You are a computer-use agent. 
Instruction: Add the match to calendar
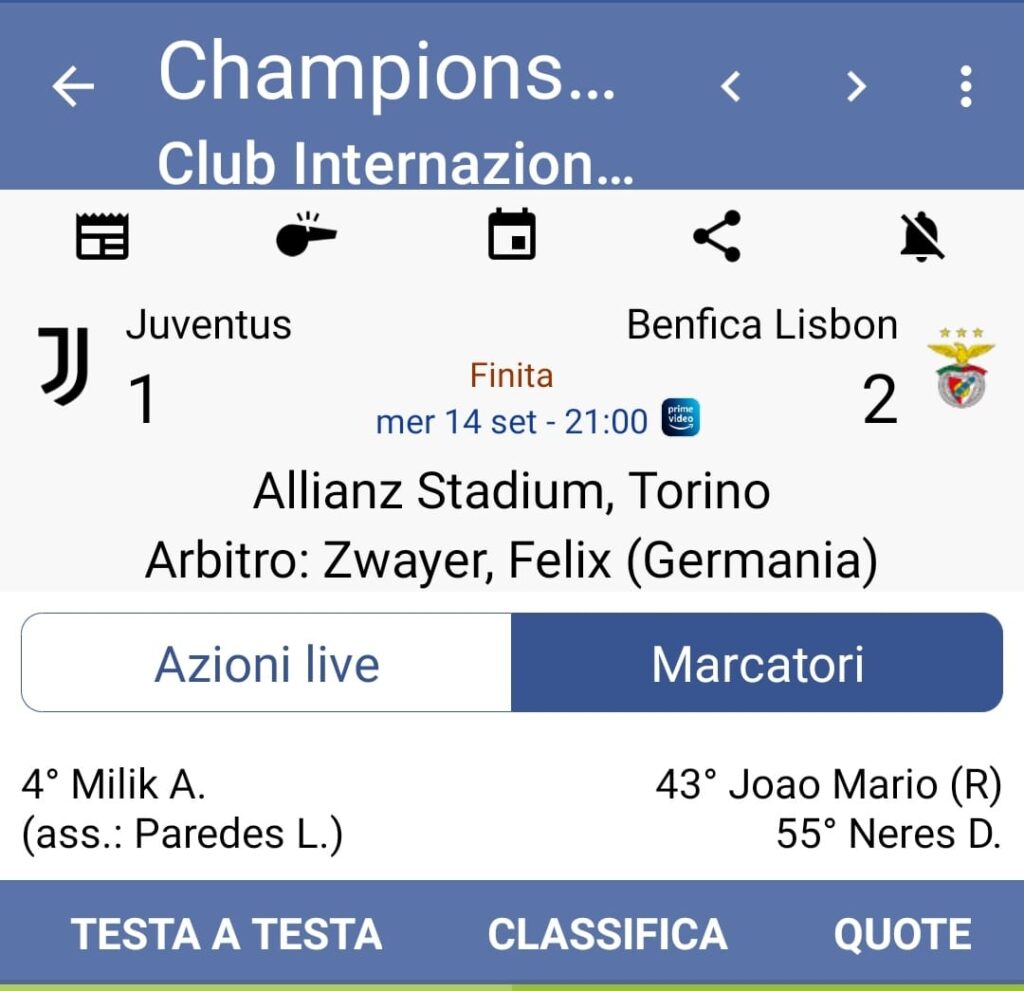511,236
